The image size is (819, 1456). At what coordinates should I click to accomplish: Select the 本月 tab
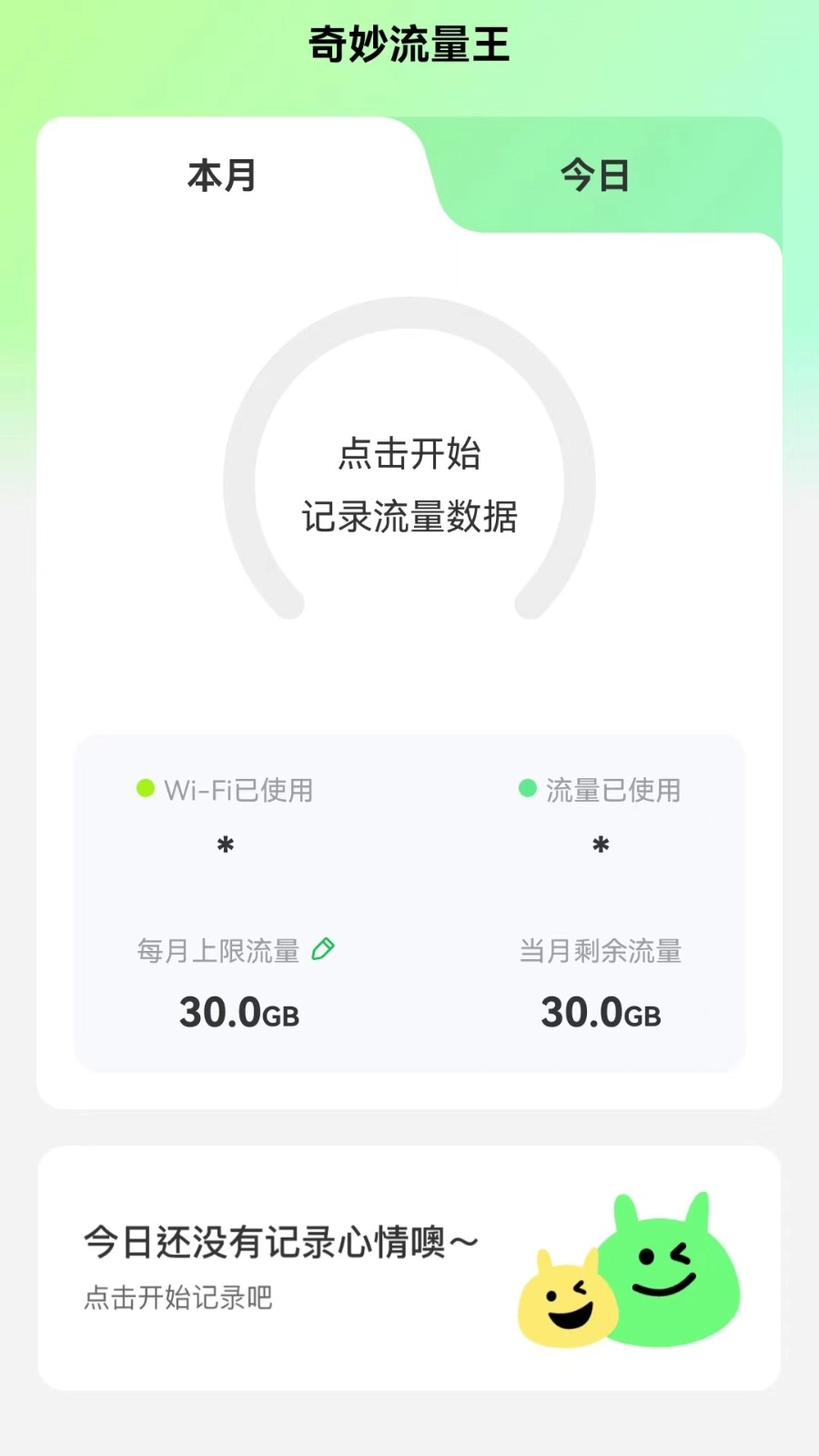(x=221, y=176)
